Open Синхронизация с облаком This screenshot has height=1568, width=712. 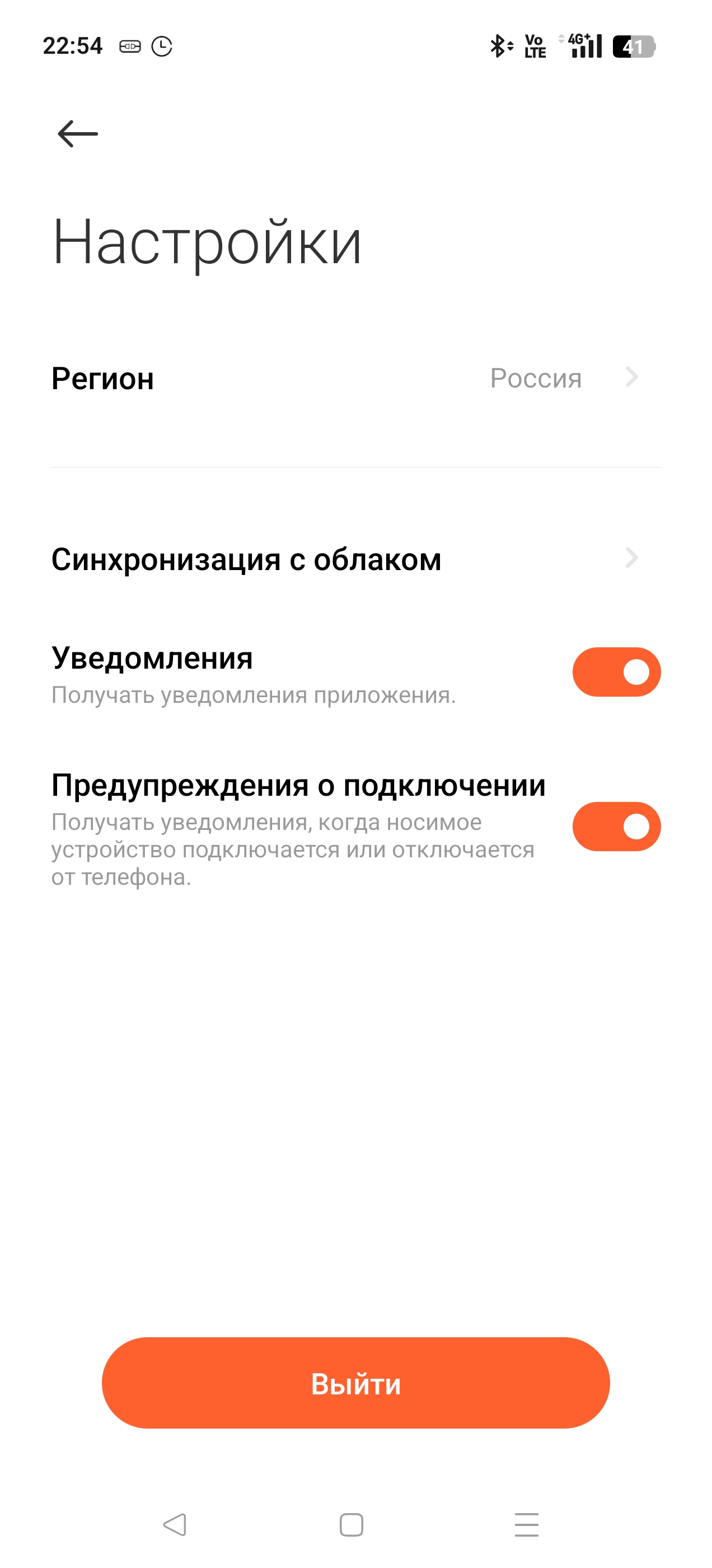click(356, 558)
